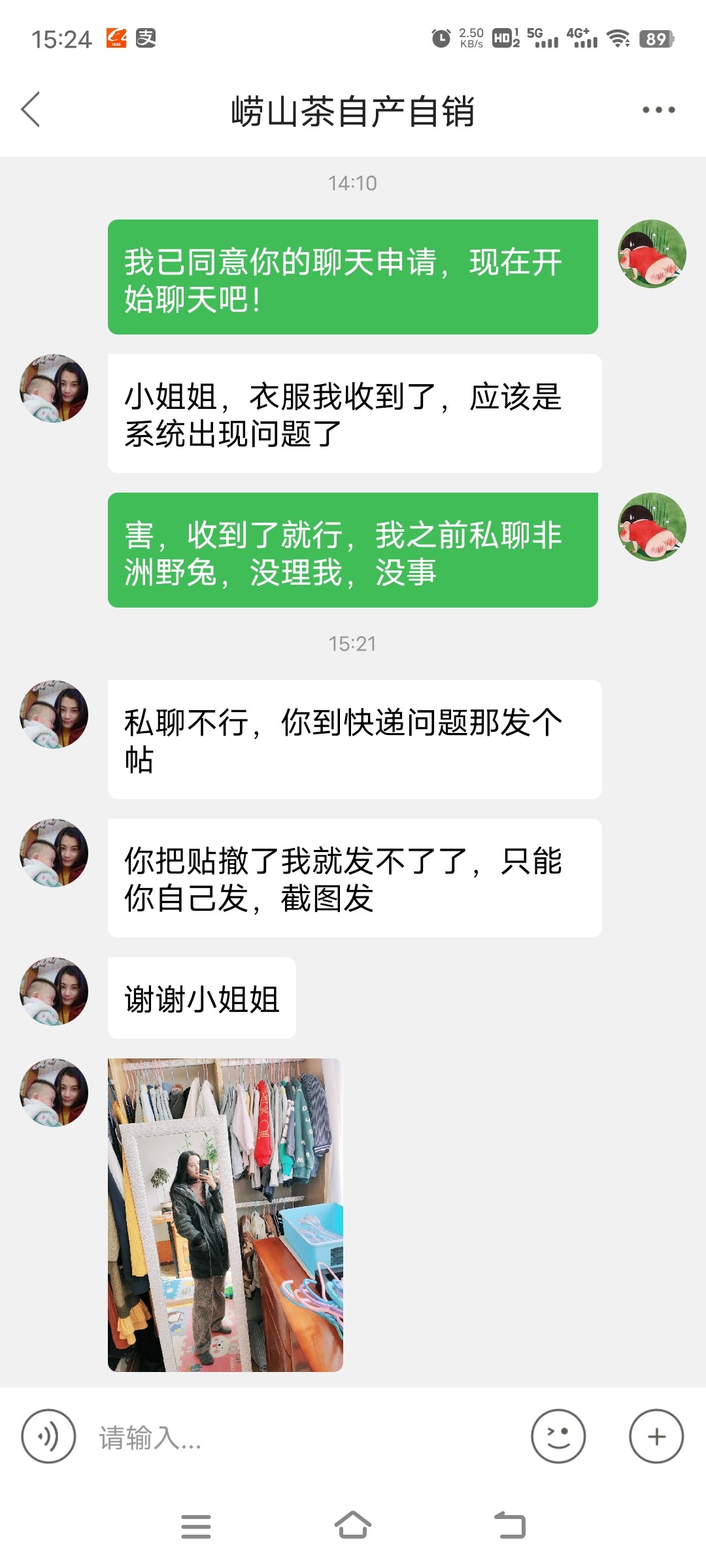Open the emoji picker
Viewport: 706px width, 1568px height.
tap(558, 1437)
